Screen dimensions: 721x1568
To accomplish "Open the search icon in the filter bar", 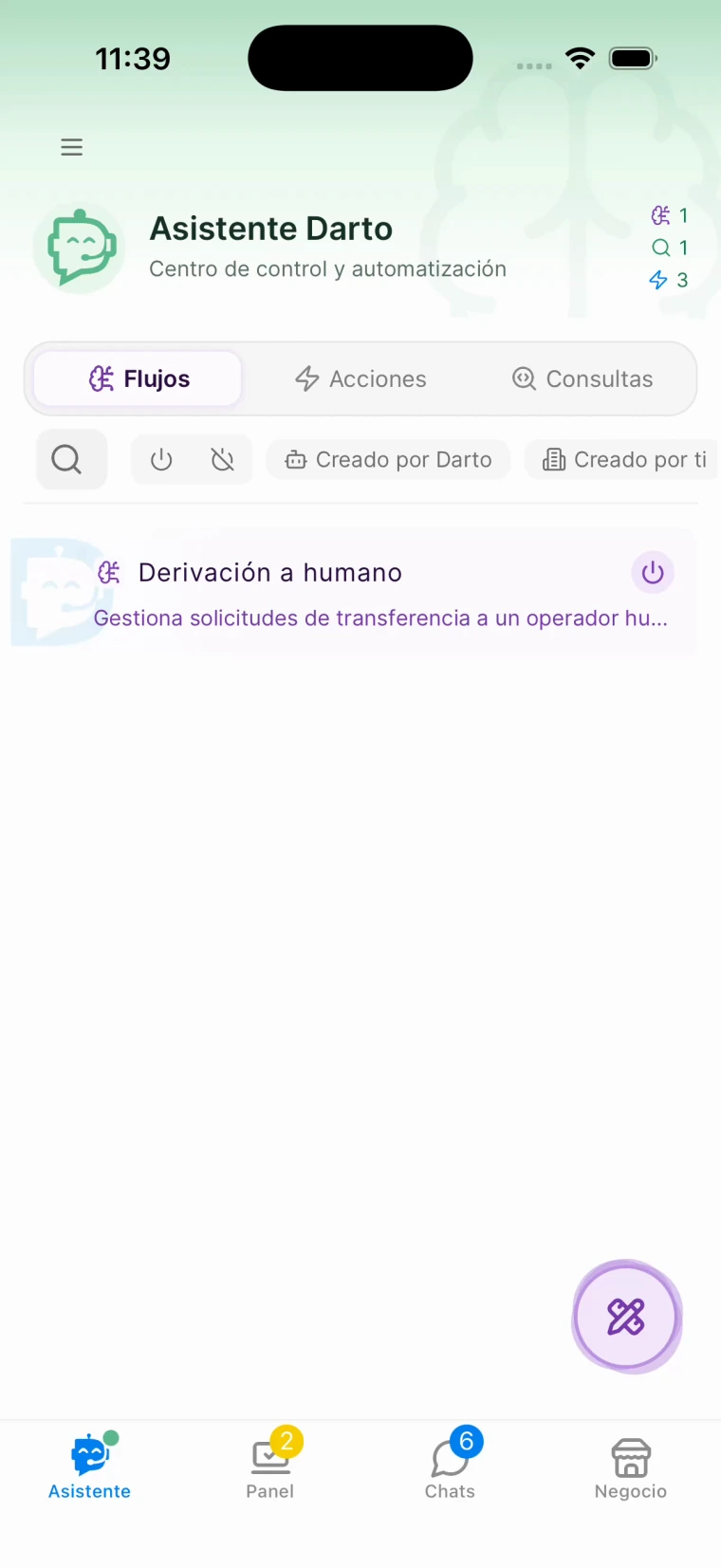I will [x=70, y=459].
